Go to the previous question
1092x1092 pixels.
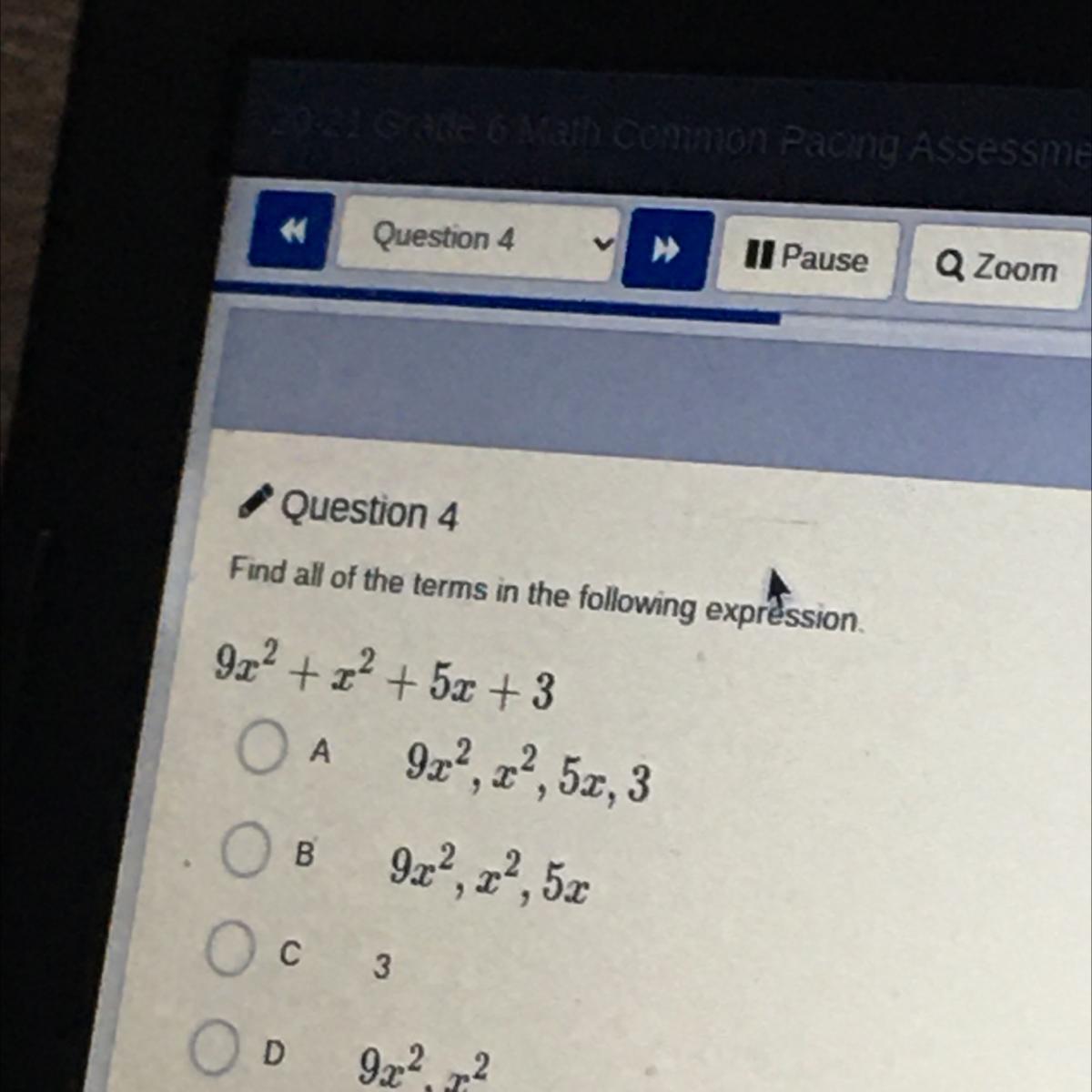click(x=291, y=231)
